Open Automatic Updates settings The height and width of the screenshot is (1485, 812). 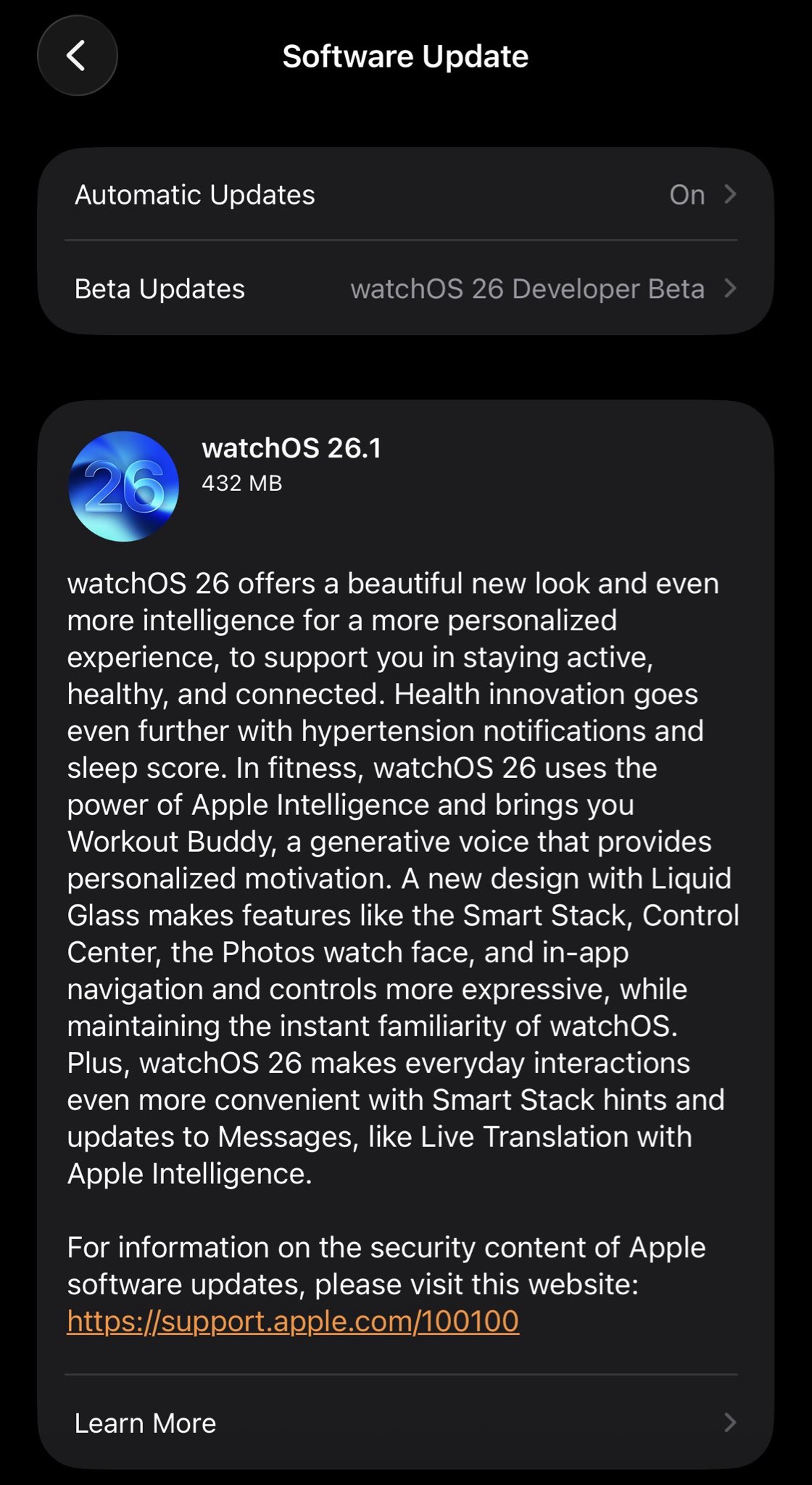coord(405,194)
